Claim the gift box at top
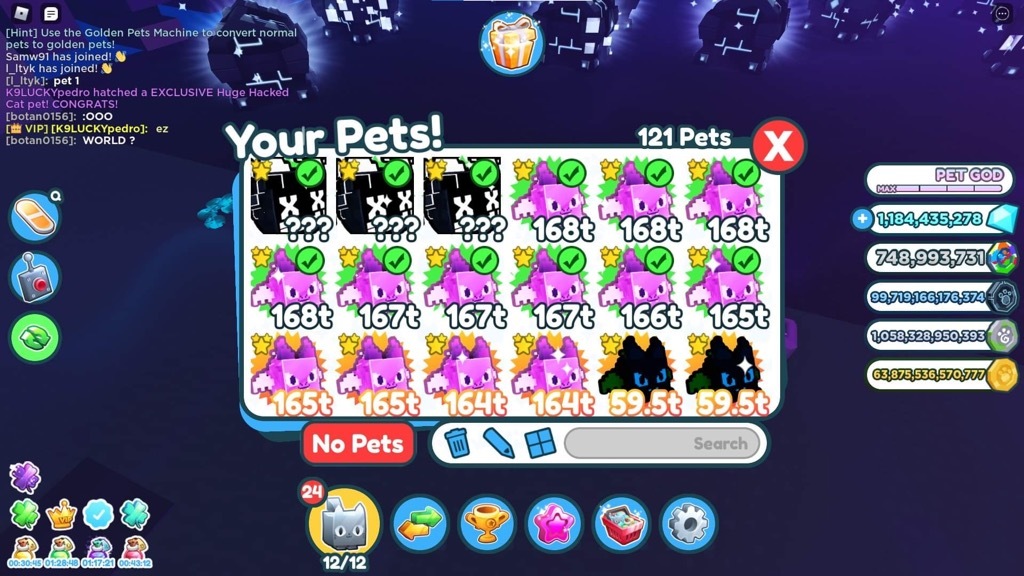The height and width of the screenshot is (576, 1024). click(511, 44)
